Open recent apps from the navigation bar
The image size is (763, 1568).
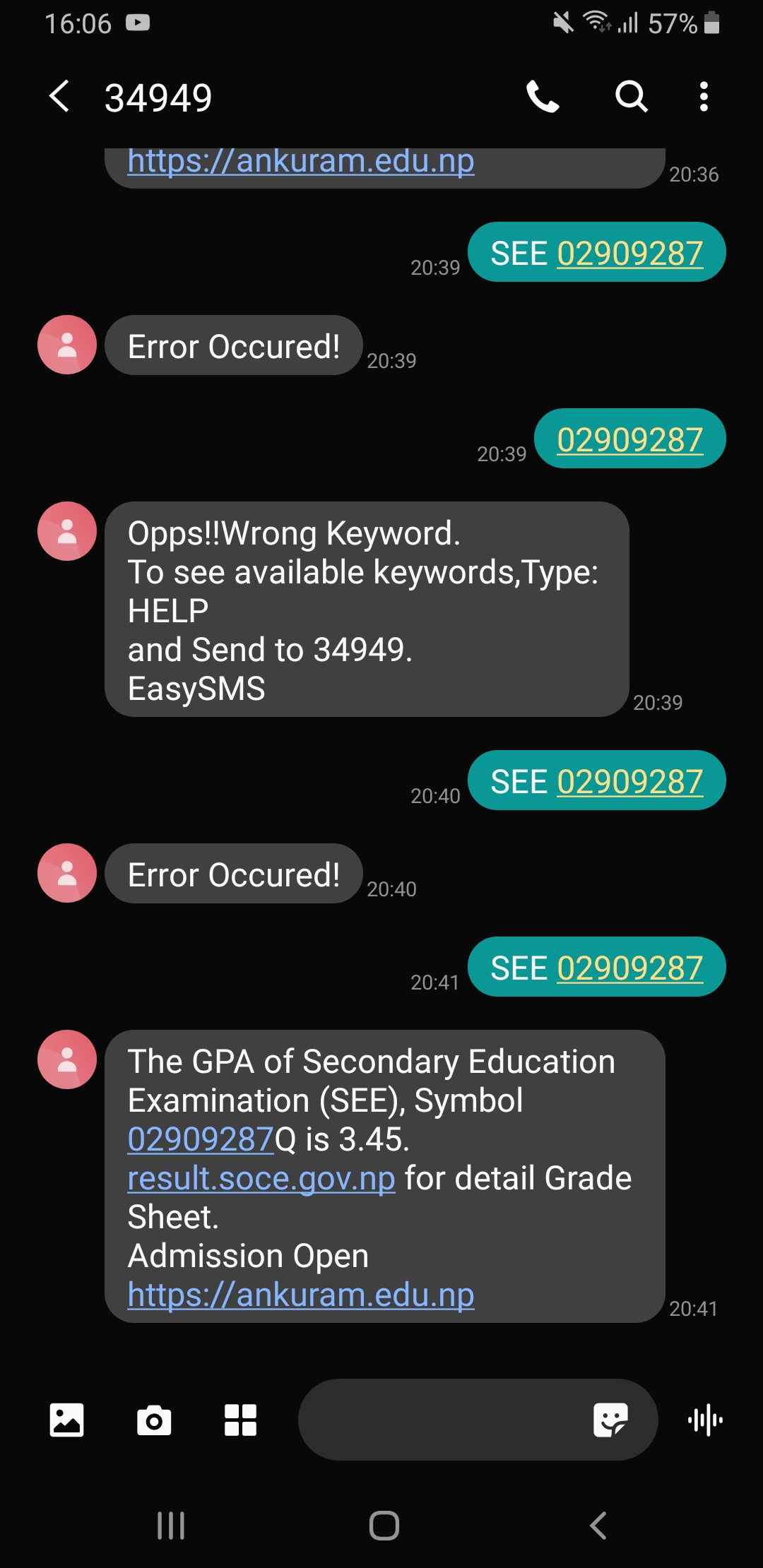(x=171, y=1526)
